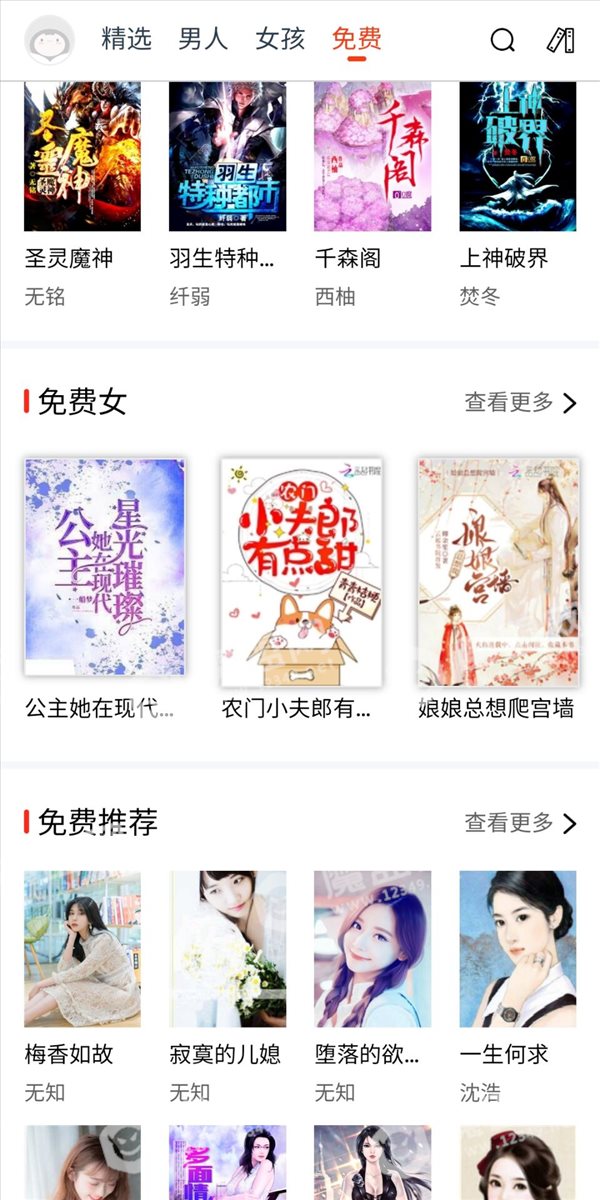Tap the profile avatar

49,41
